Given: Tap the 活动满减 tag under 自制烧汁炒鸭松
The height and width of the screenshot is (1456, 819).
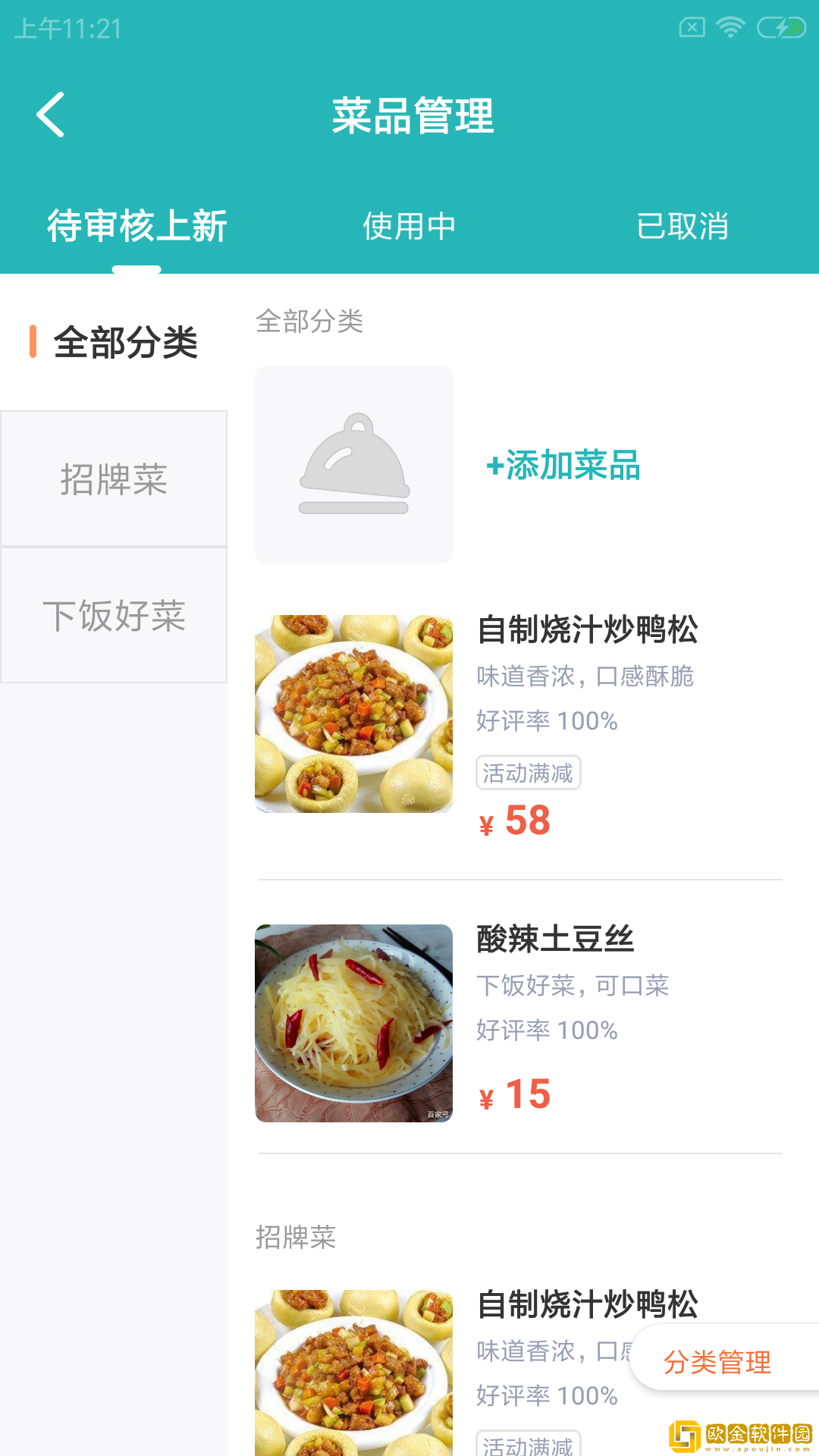Looking at the screenshot, I should pyautogui.click(x=528, y=772).
